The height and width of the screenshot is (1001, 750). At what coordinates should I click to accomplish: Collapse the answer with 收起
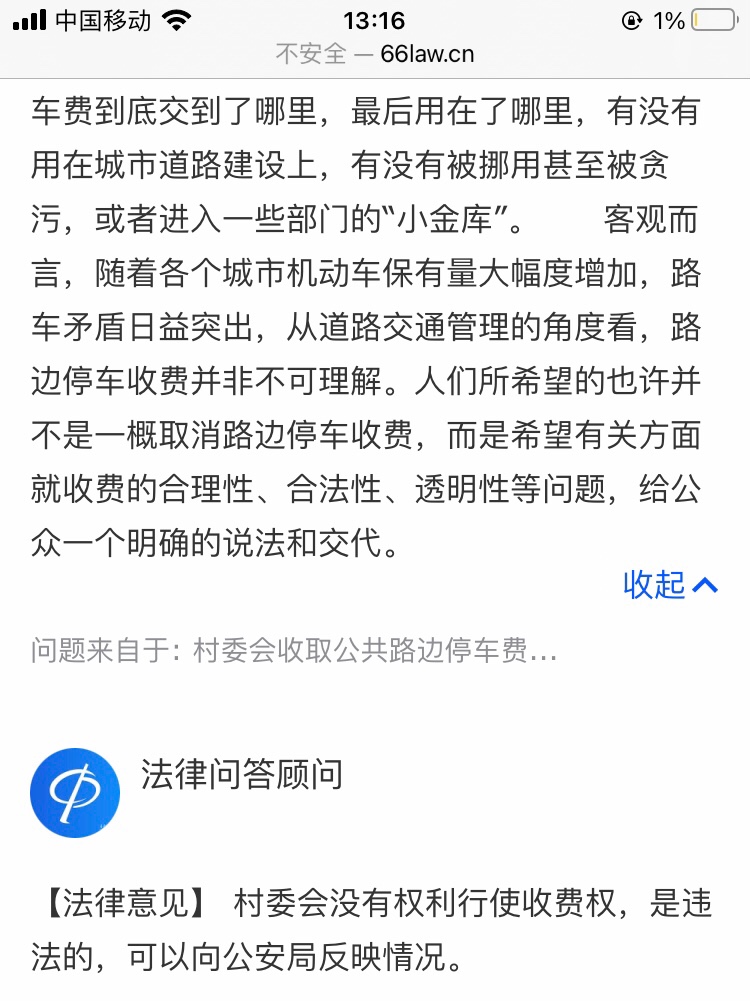coord(669,584)
